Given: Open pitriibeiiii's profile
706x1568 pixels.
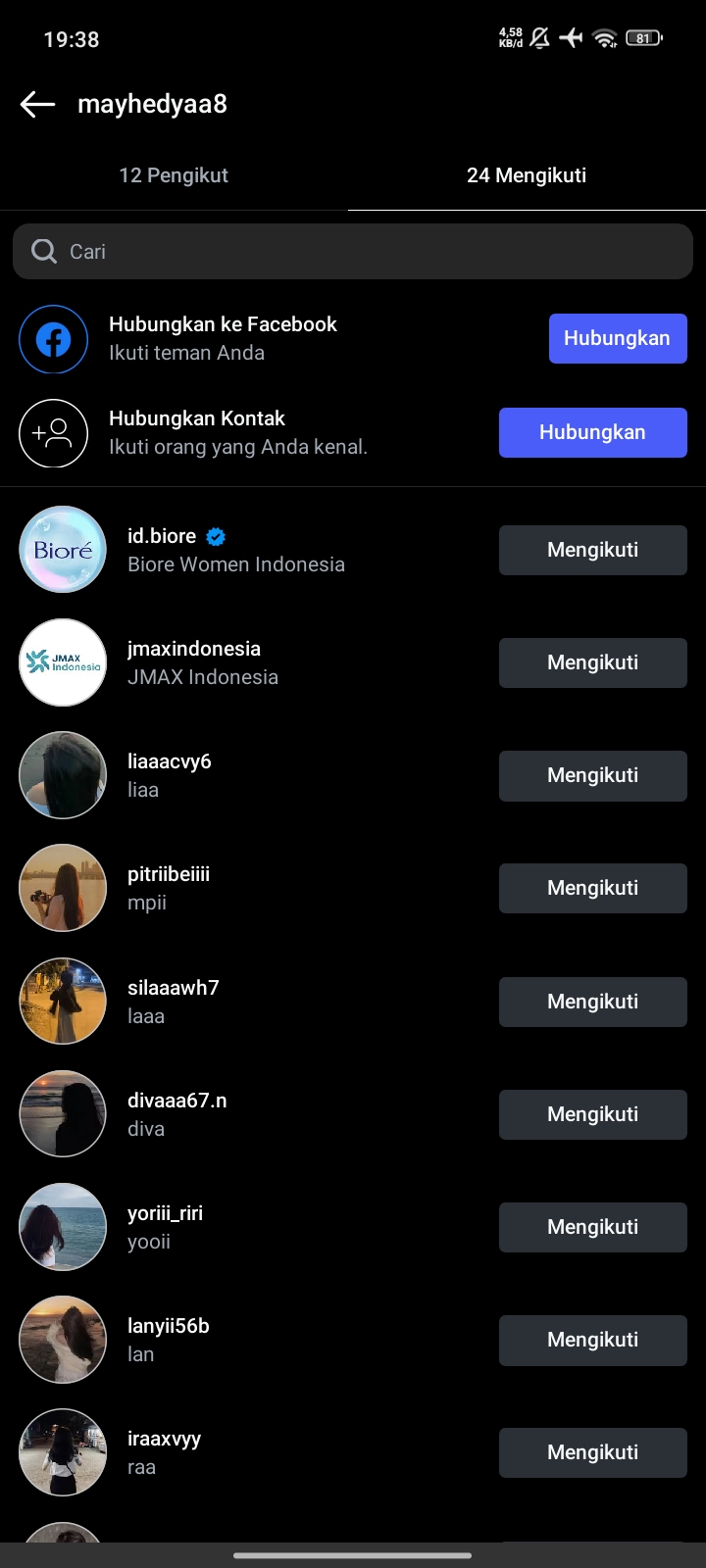Looking at the screenshot, I should coord(169,875).
